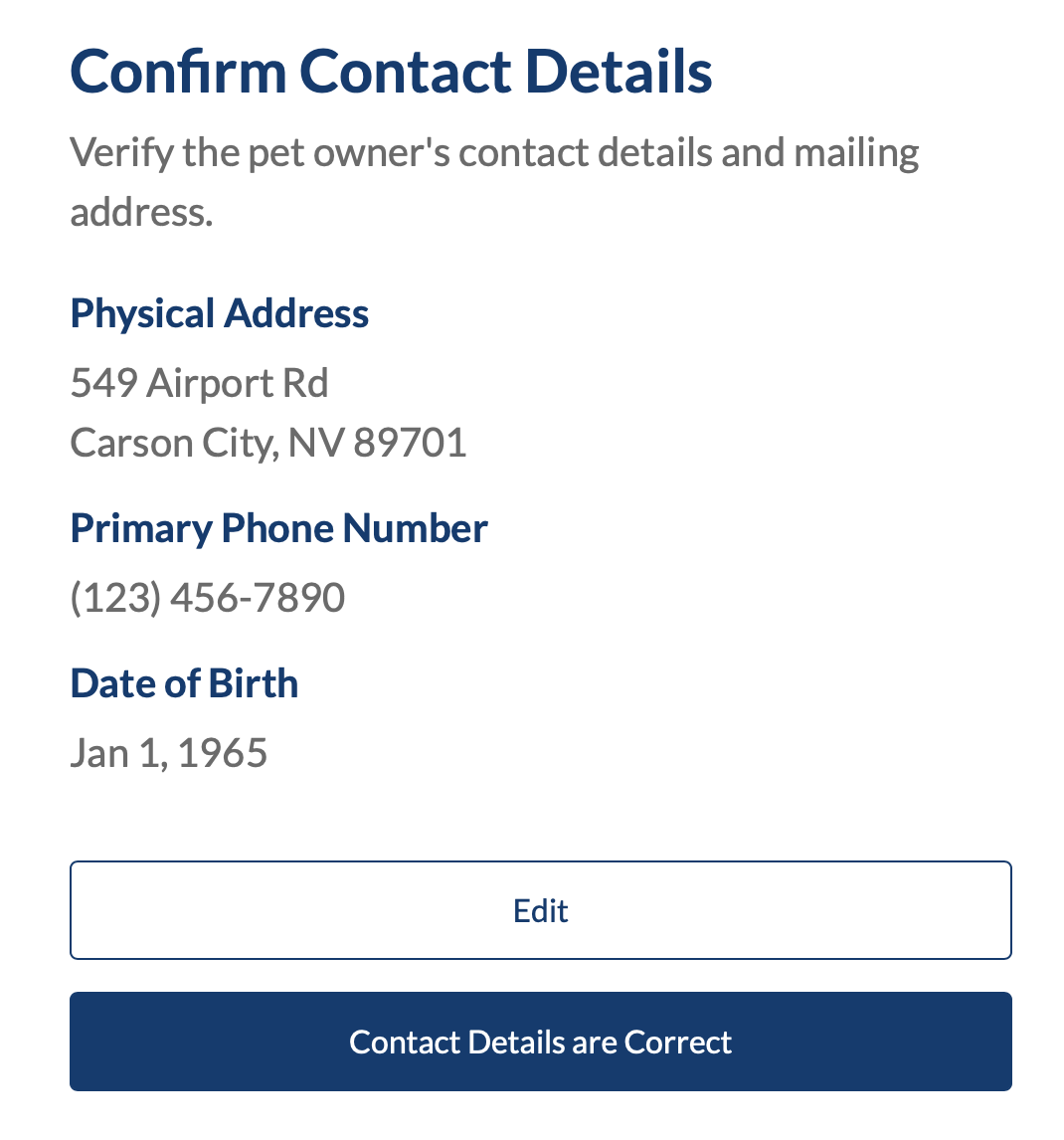Click the Date of Birth heading
Screen dimensions: 1064x1140
pos(183,682)
